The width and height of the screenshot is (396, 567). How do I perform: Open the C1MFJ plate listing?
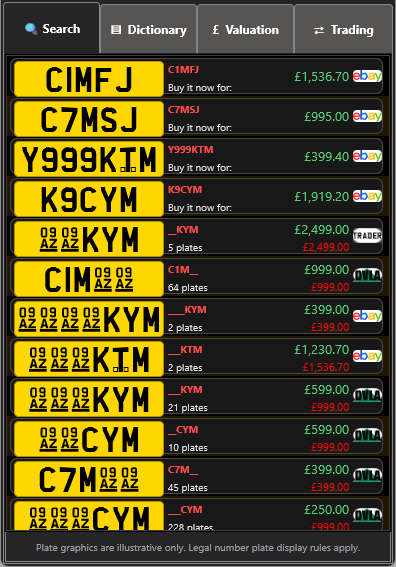pyautogui.click(x=196, y=78)
